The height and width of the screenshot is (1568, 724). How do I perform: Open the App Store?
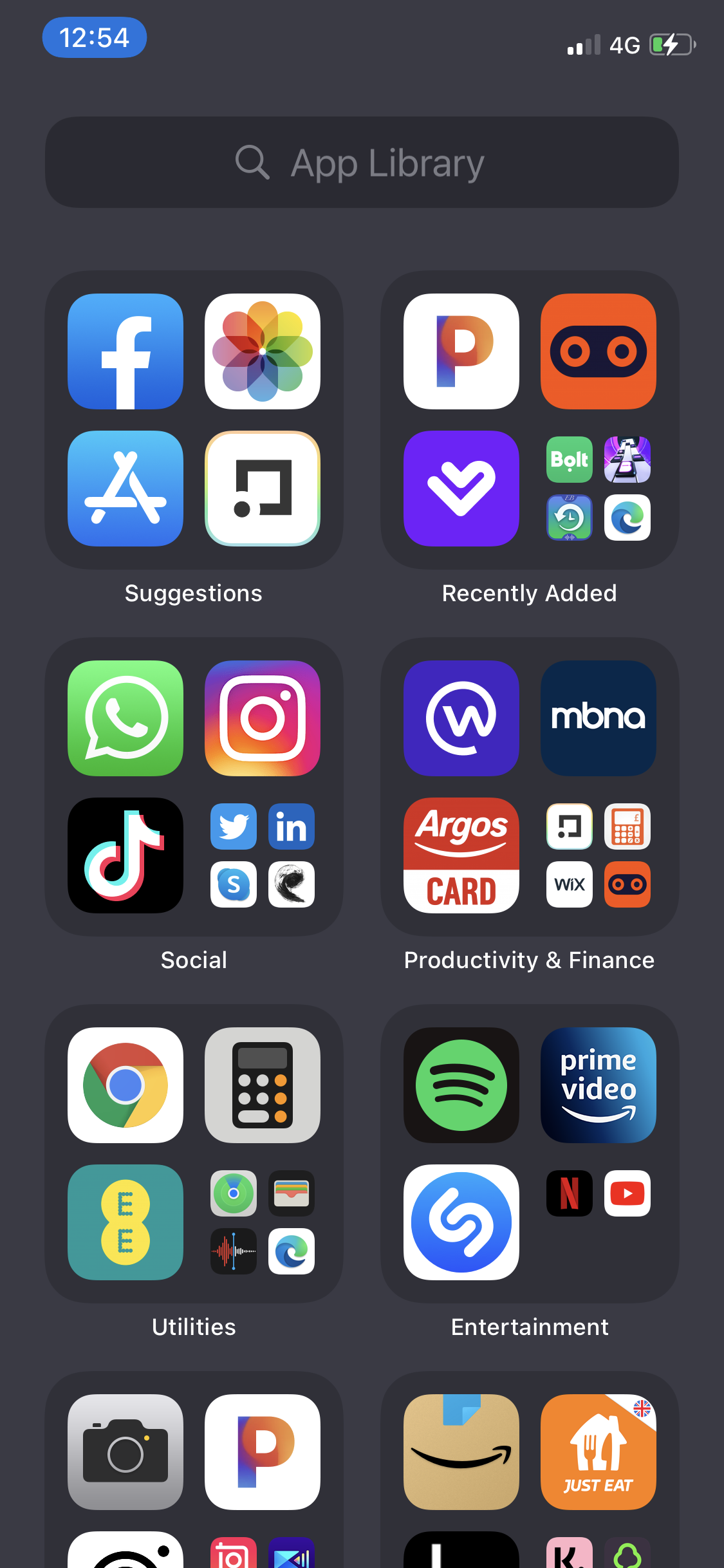[x=125, y=489]
